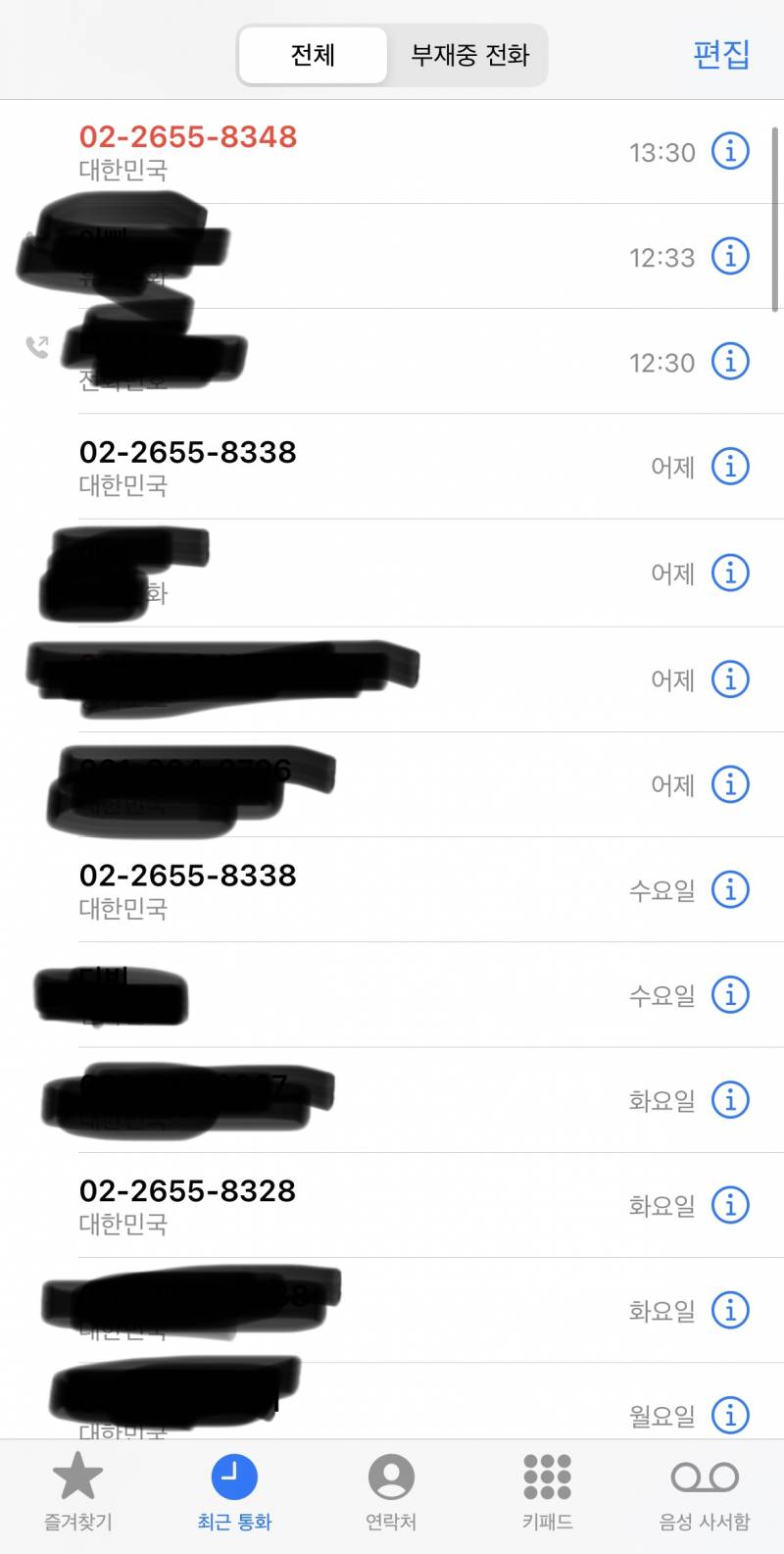Select the 대한민국 label under 02-2655-8328

tap(122, 1225)
